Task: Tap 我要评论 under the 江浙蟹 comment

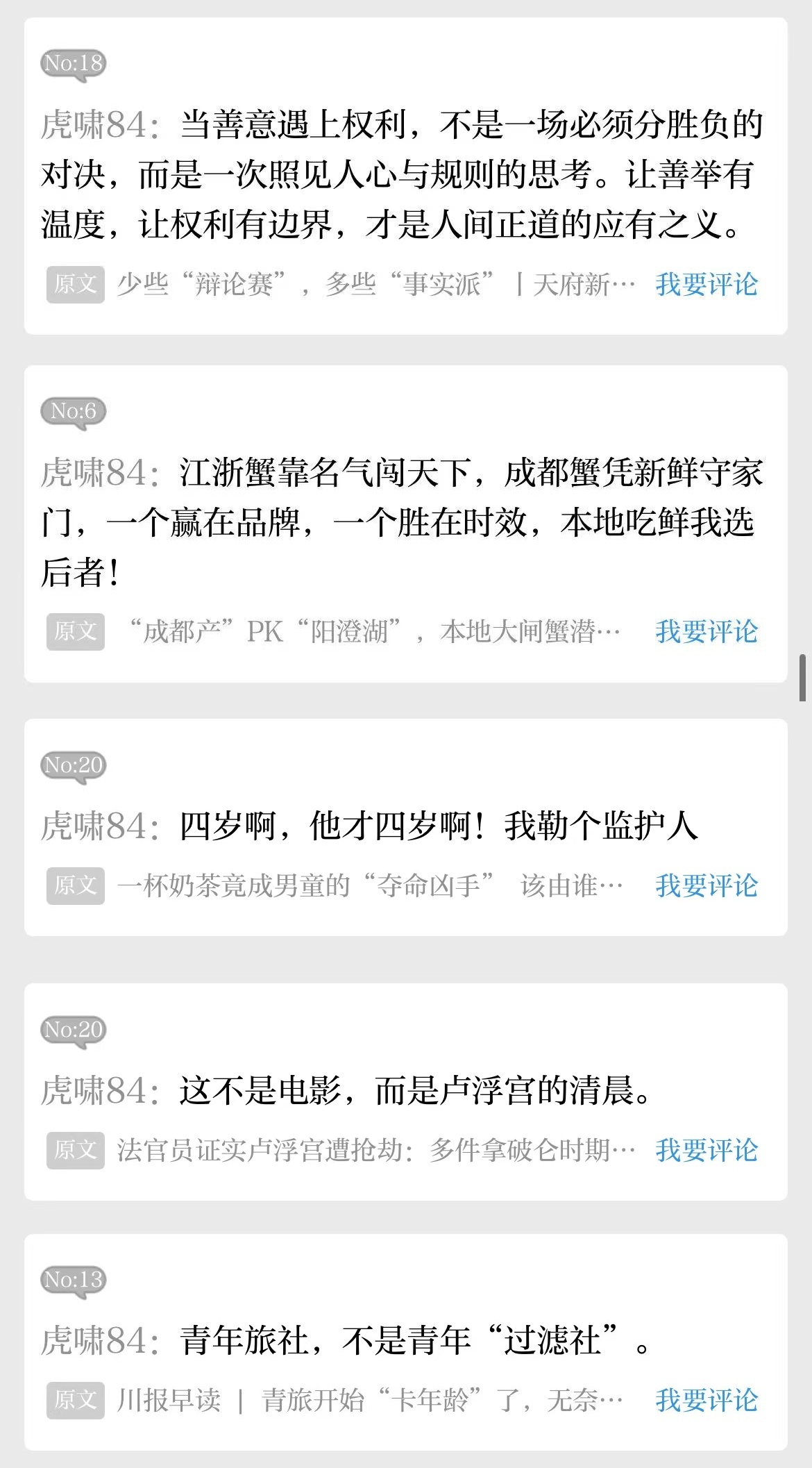Action: [707, 631]
